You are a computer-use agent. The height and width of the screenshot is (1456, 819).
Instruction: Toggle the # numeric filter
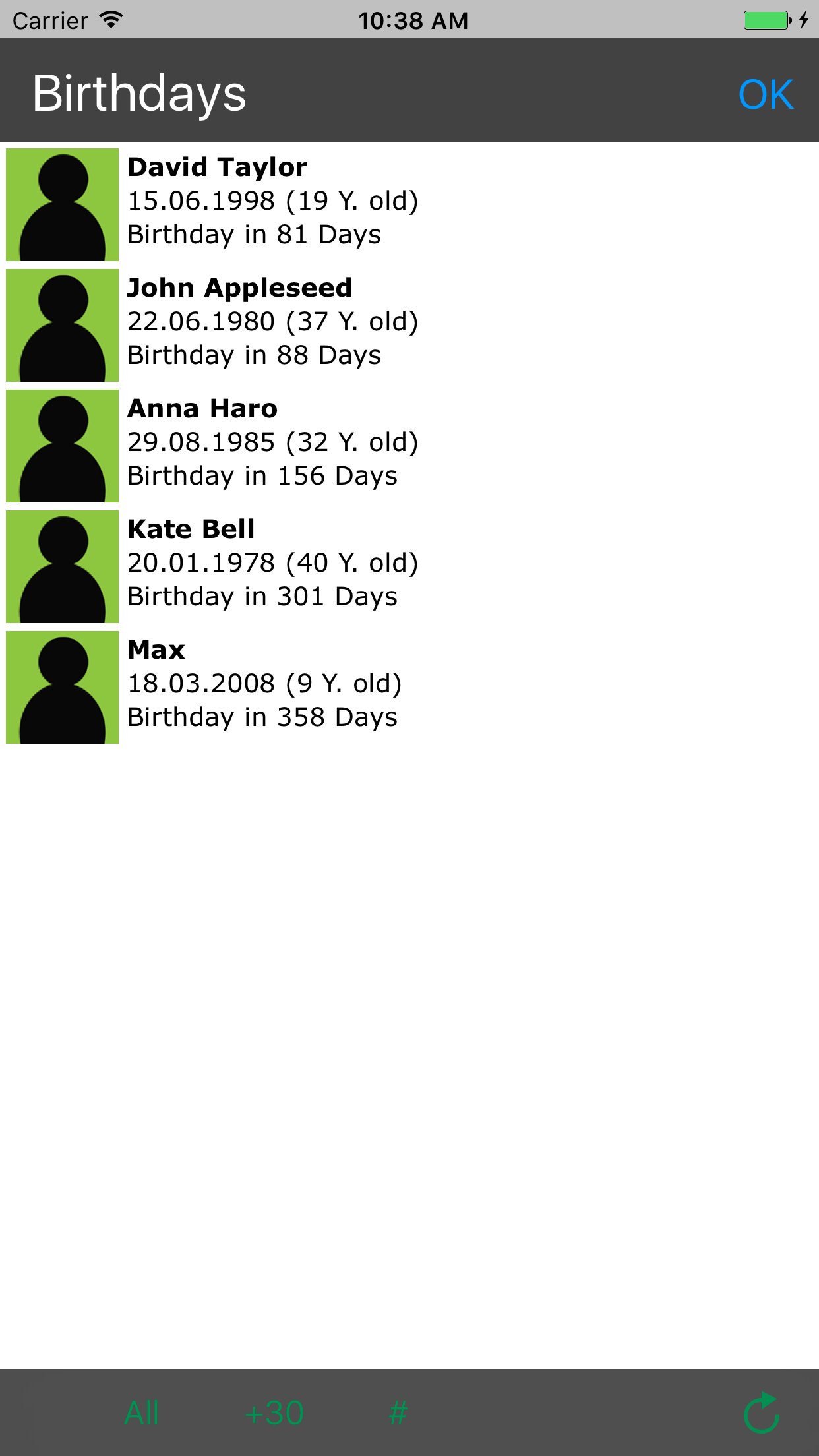pyautogui.click(x=398, y=1412)
